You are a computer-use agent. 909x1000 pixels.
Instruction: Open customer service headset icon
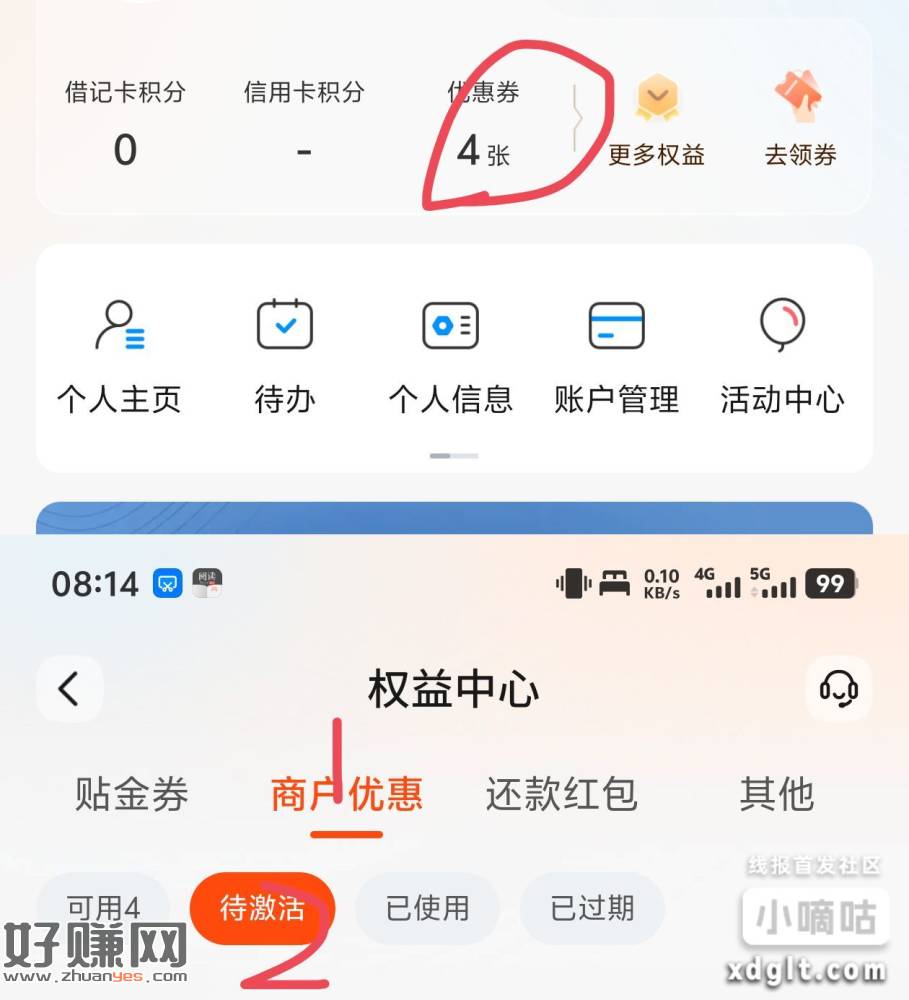point(840,689)
